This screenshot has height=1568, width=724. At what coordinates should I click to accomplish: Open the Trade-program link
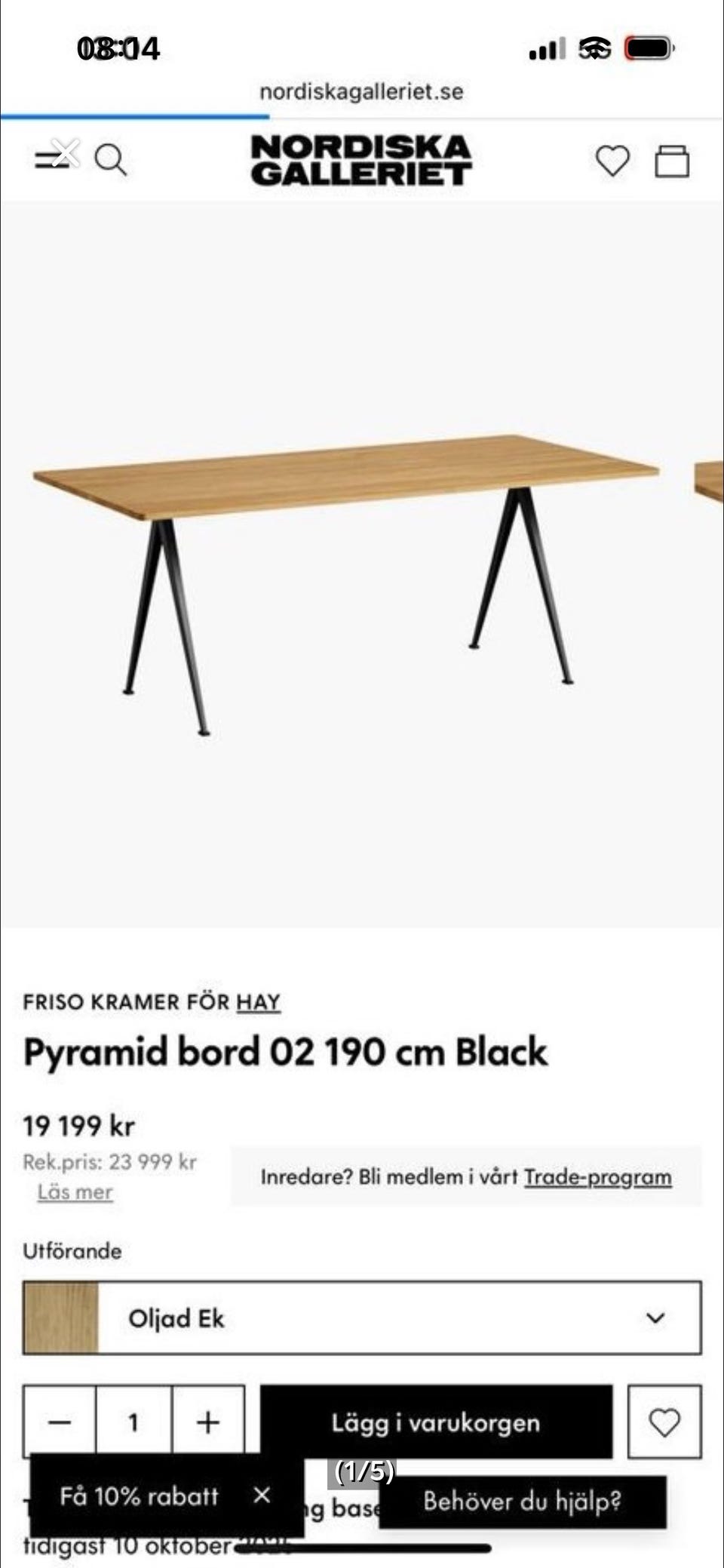pyautogui.click(x=597, y=1177)
